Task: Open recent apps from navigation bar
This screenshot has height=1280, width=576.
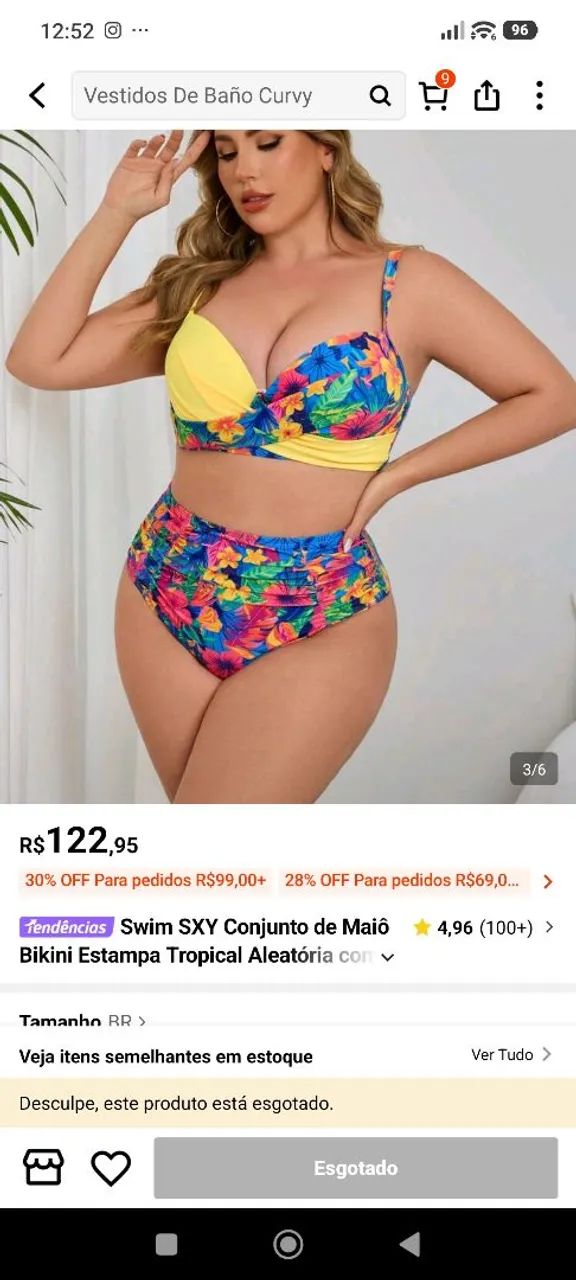Action: 167,1244
